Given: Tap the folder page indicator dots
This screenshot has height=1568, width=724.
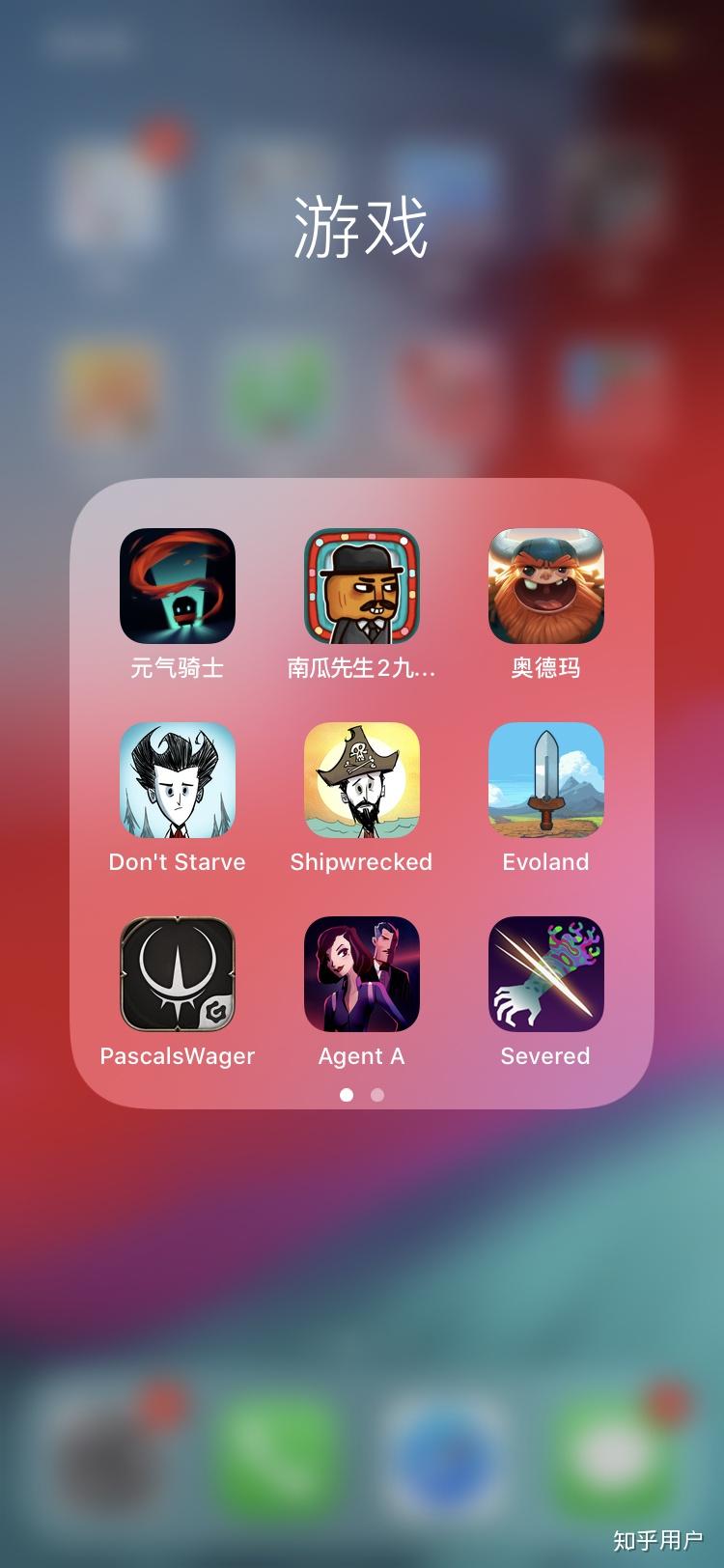Looking at the screenshot, I should click(362, 1095).
